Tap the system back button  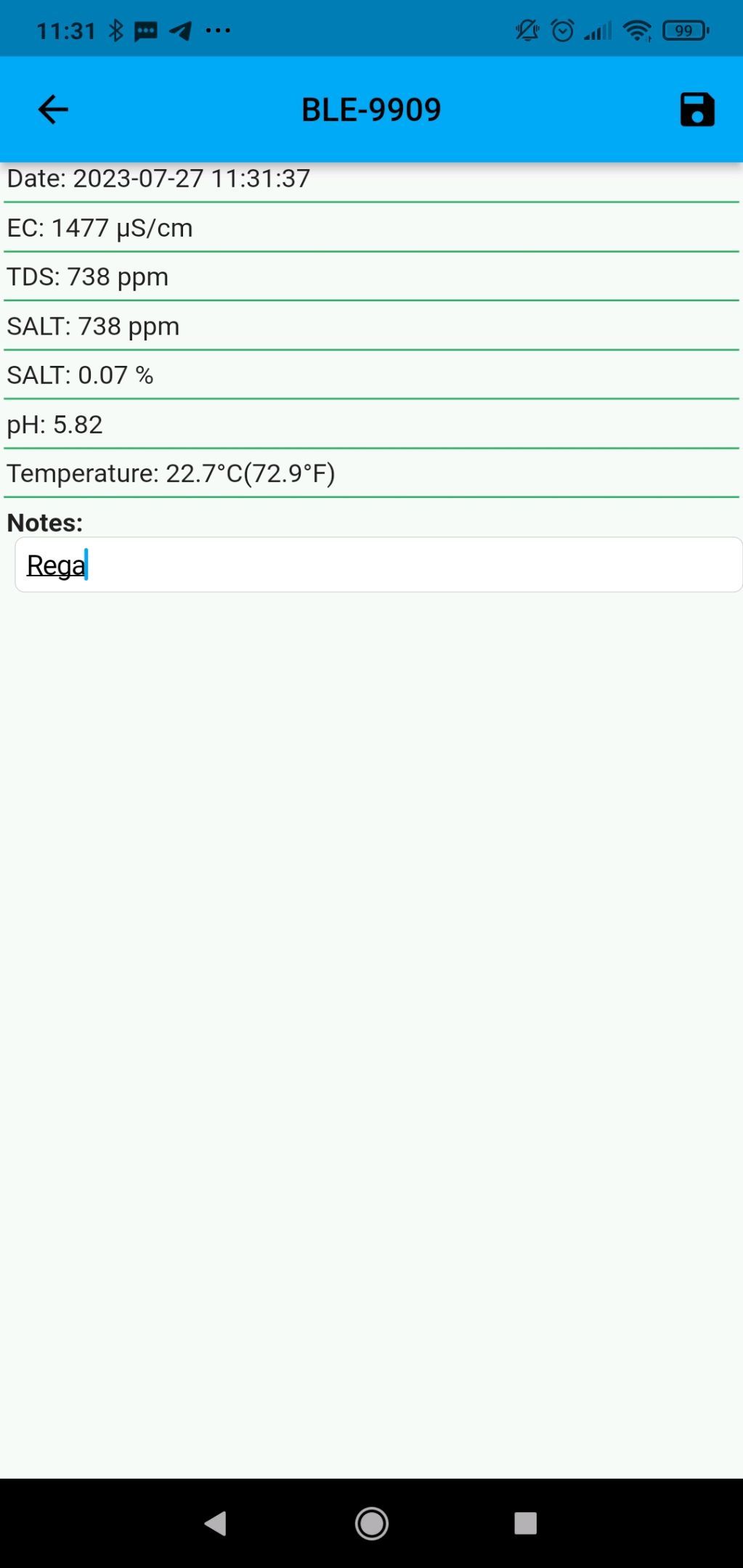[x=216, y=1523]
